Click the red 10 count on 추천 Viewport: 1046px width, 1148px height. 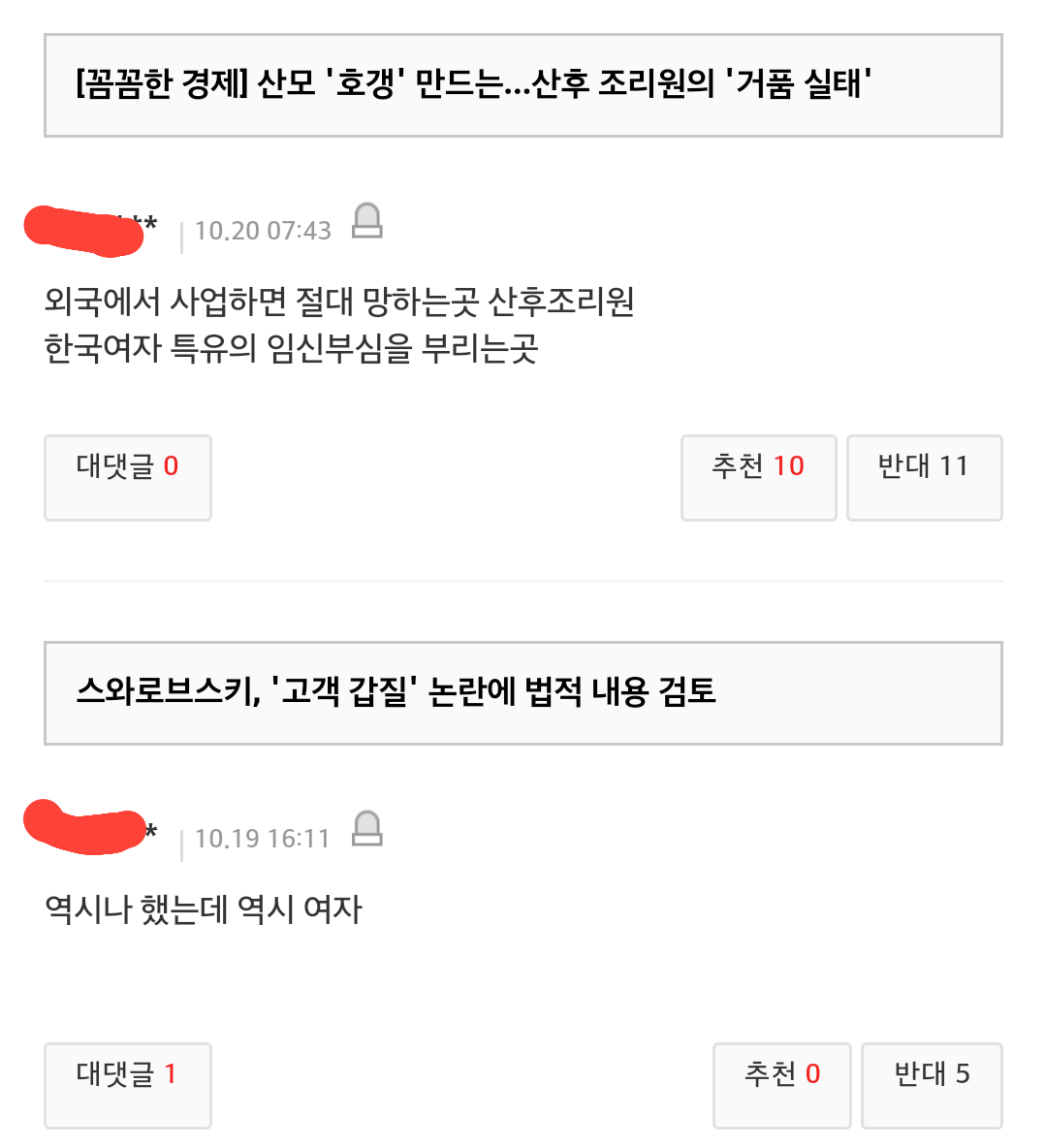tap(790, 465)
